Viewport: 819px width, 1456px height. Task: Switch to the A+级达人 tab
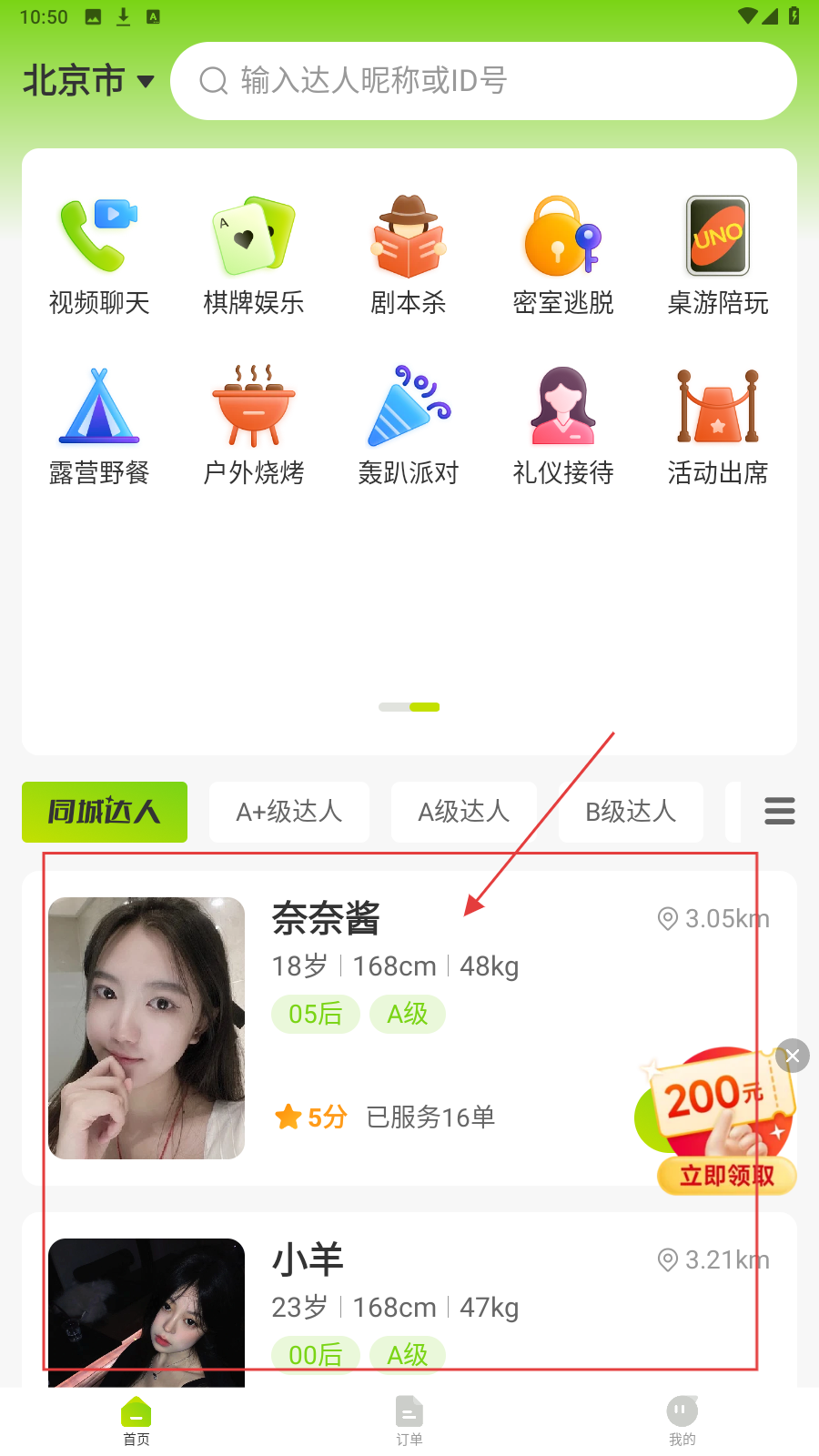coord(289,811)
